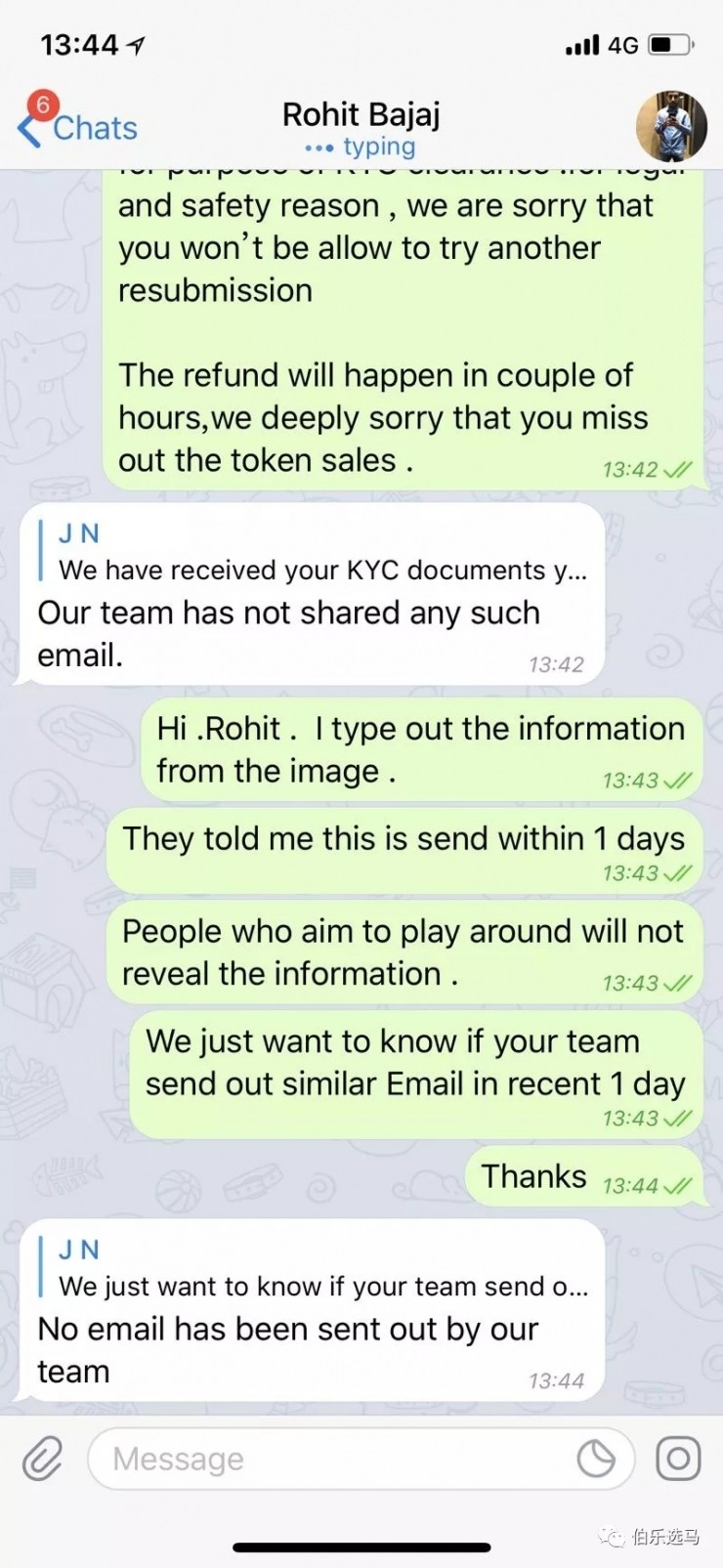Go back to Chats list
Viewport: 723px width, 1568px height.
pos(78,128)
